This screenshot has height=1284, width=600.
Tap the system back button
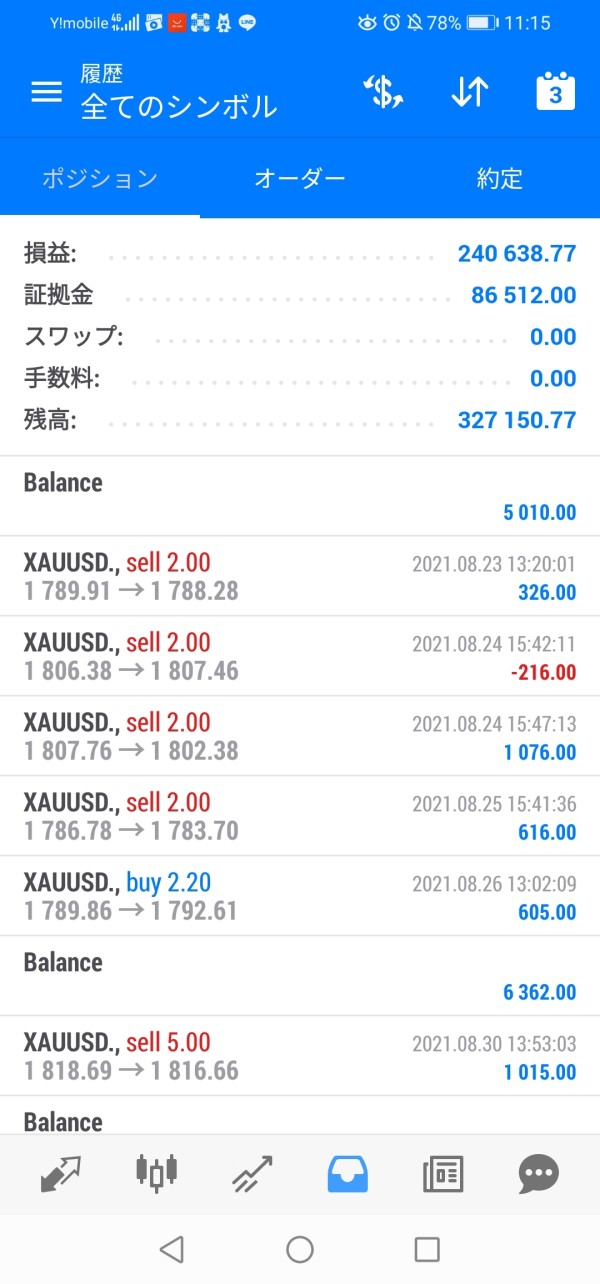point(172,1249)
